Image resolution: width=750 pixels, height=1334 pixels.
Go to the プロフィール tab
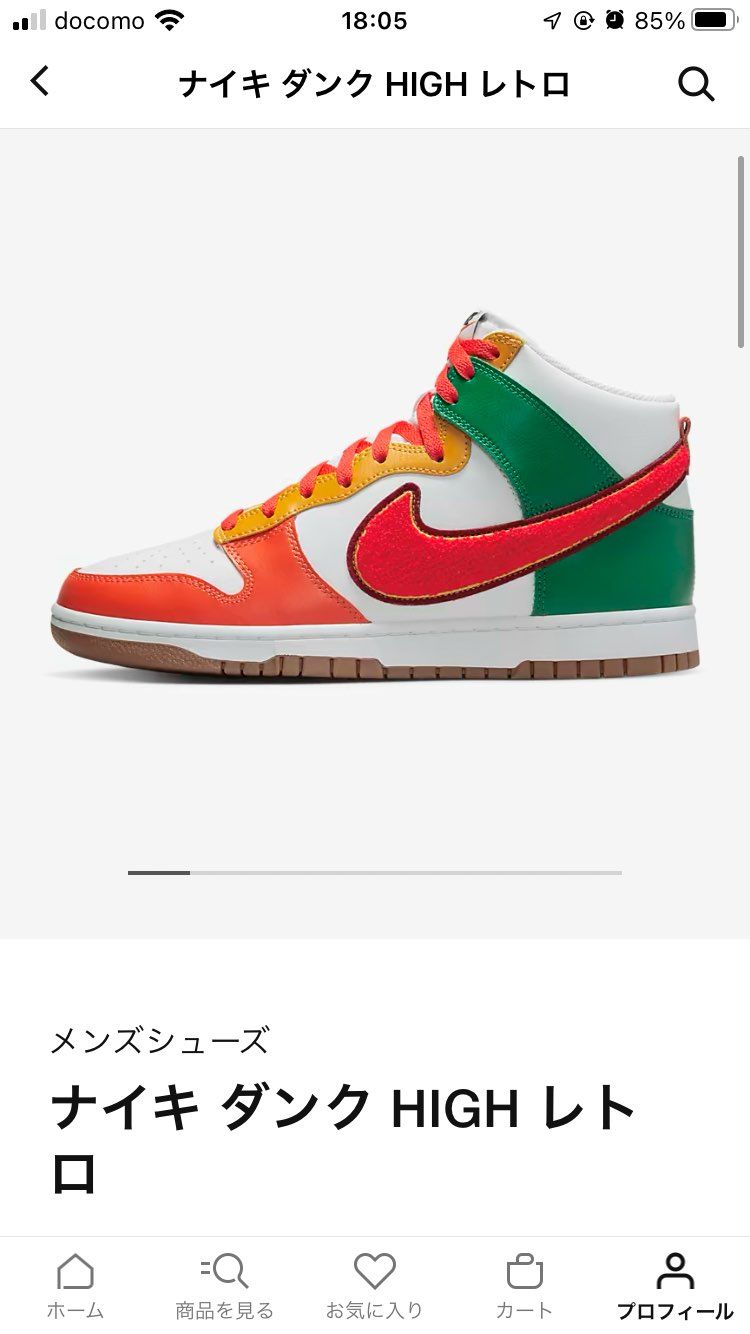674,1286
